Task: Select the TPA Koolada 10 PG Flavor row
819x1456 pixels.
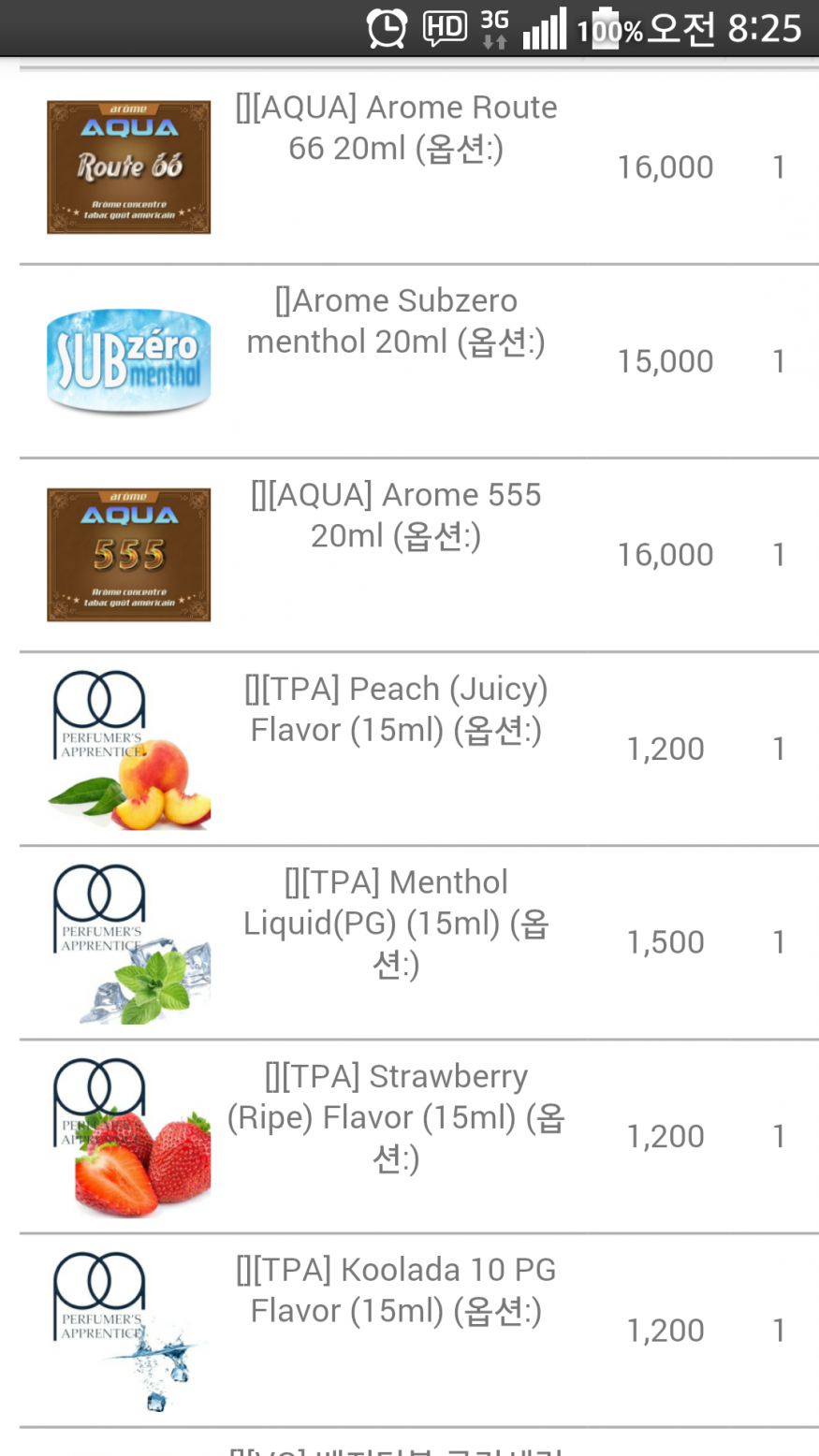Action: 396,1290
